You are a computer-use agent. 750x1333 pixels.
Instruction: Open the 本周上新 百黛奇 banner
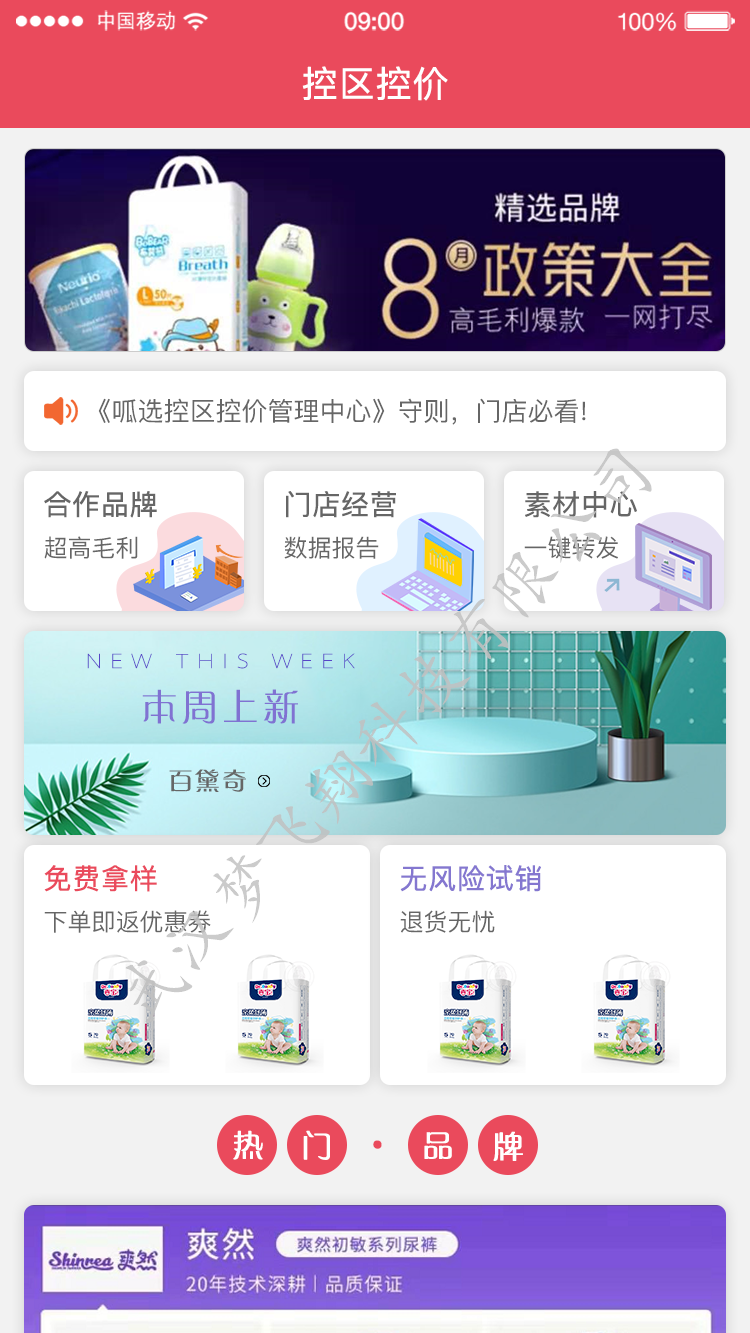pyautogui.click(x=375, y=733)
